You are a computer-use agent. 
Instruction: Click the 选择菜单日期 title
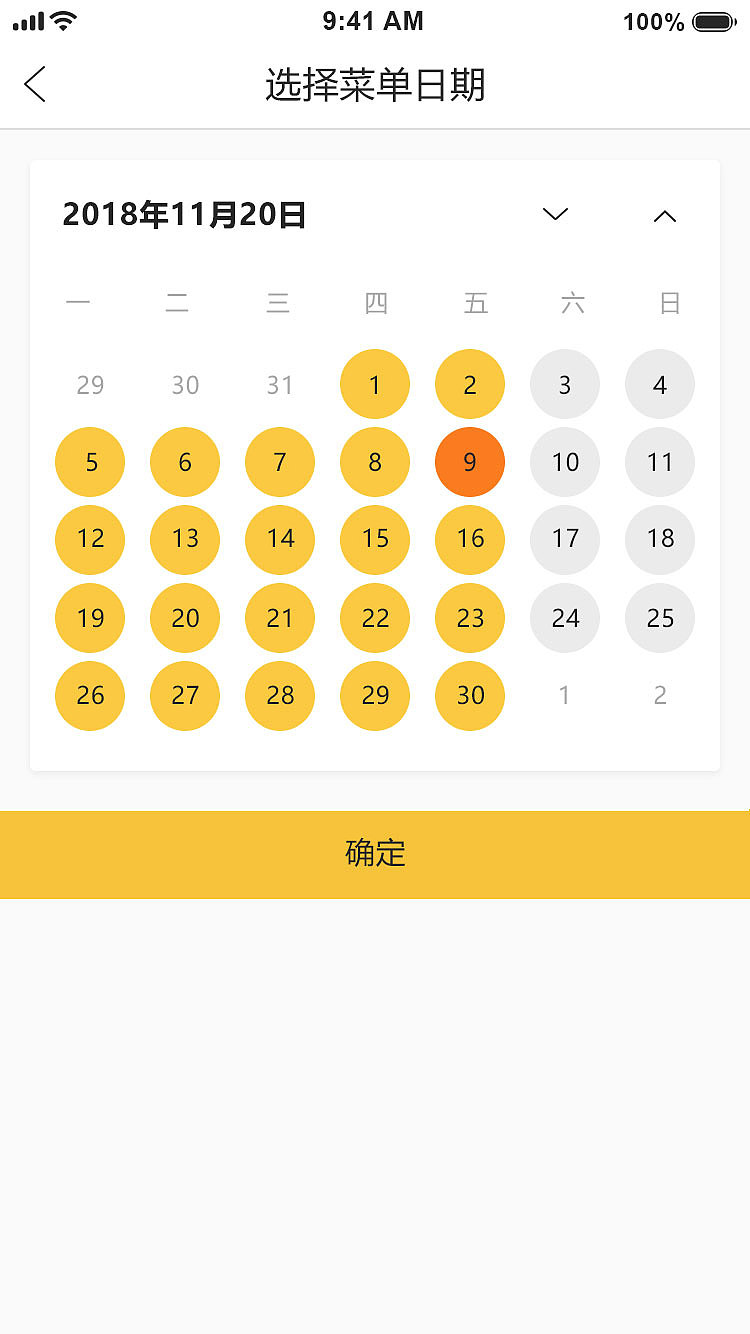click(x=375, y=86)
